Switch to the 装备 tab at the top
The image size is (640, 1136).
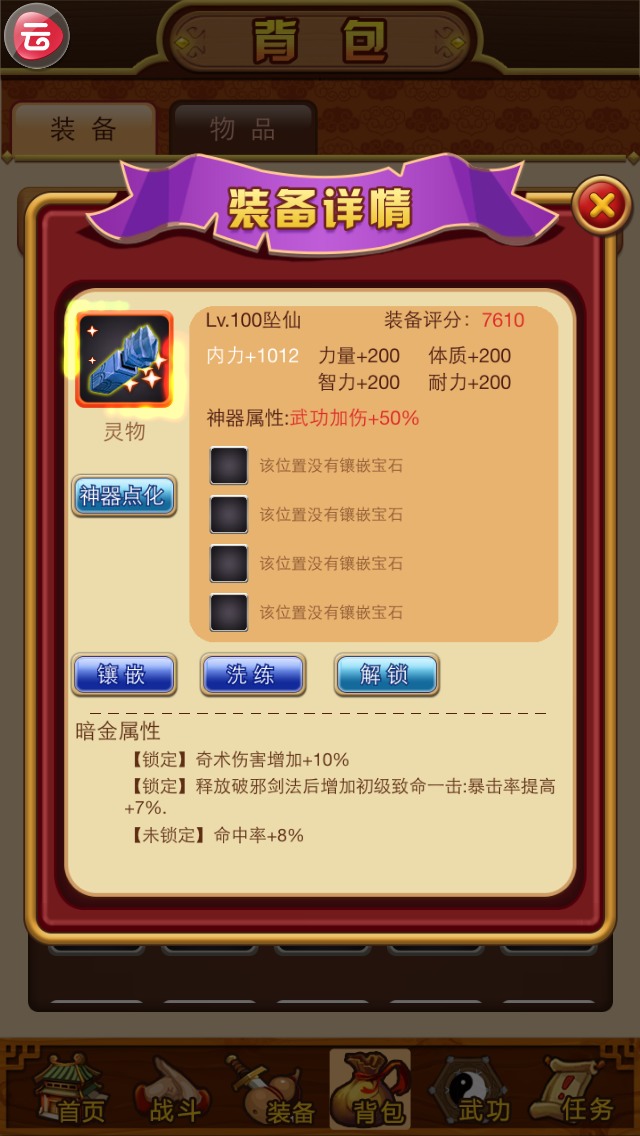pos(83,129)
